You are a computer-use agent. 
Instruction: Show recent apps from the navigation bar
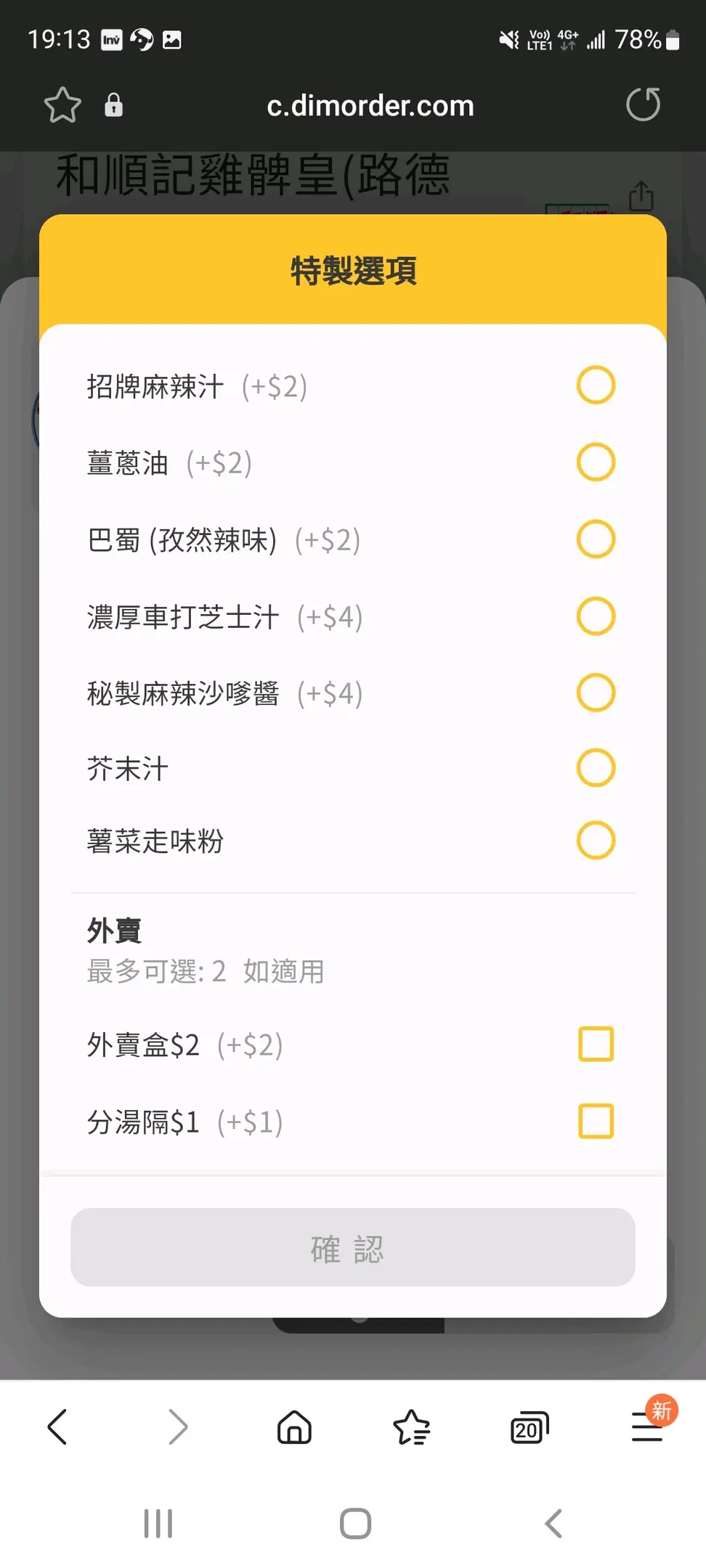click(x=158, y=1523)
